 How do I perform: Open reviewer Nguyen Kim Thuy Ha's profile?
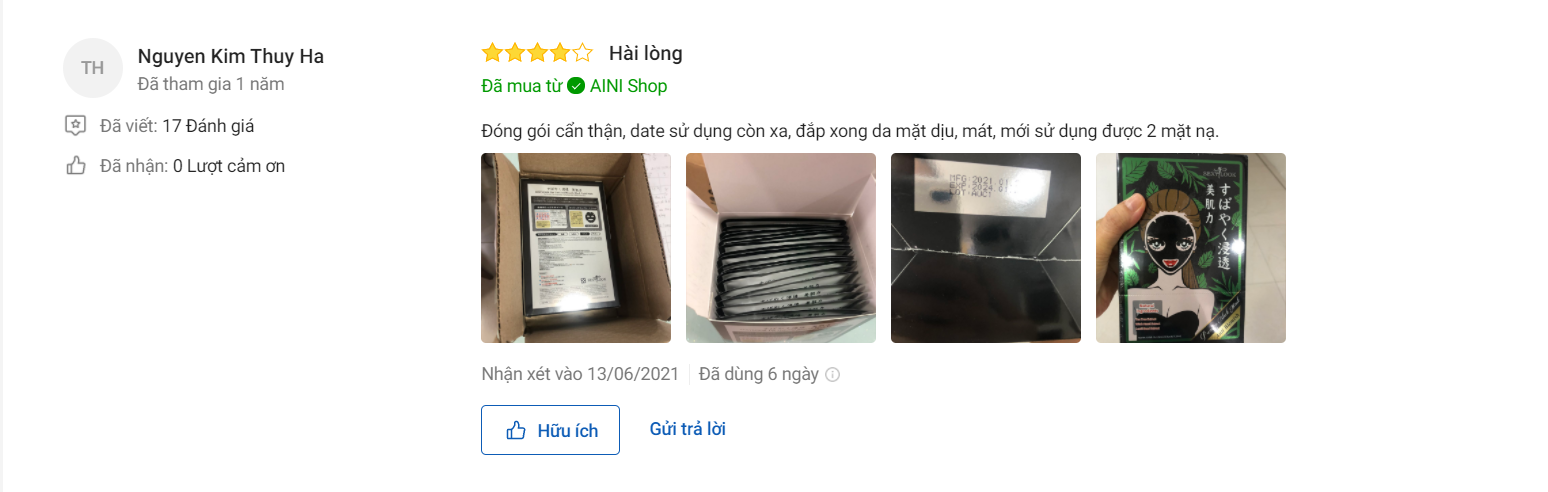(x=230, y=56)
